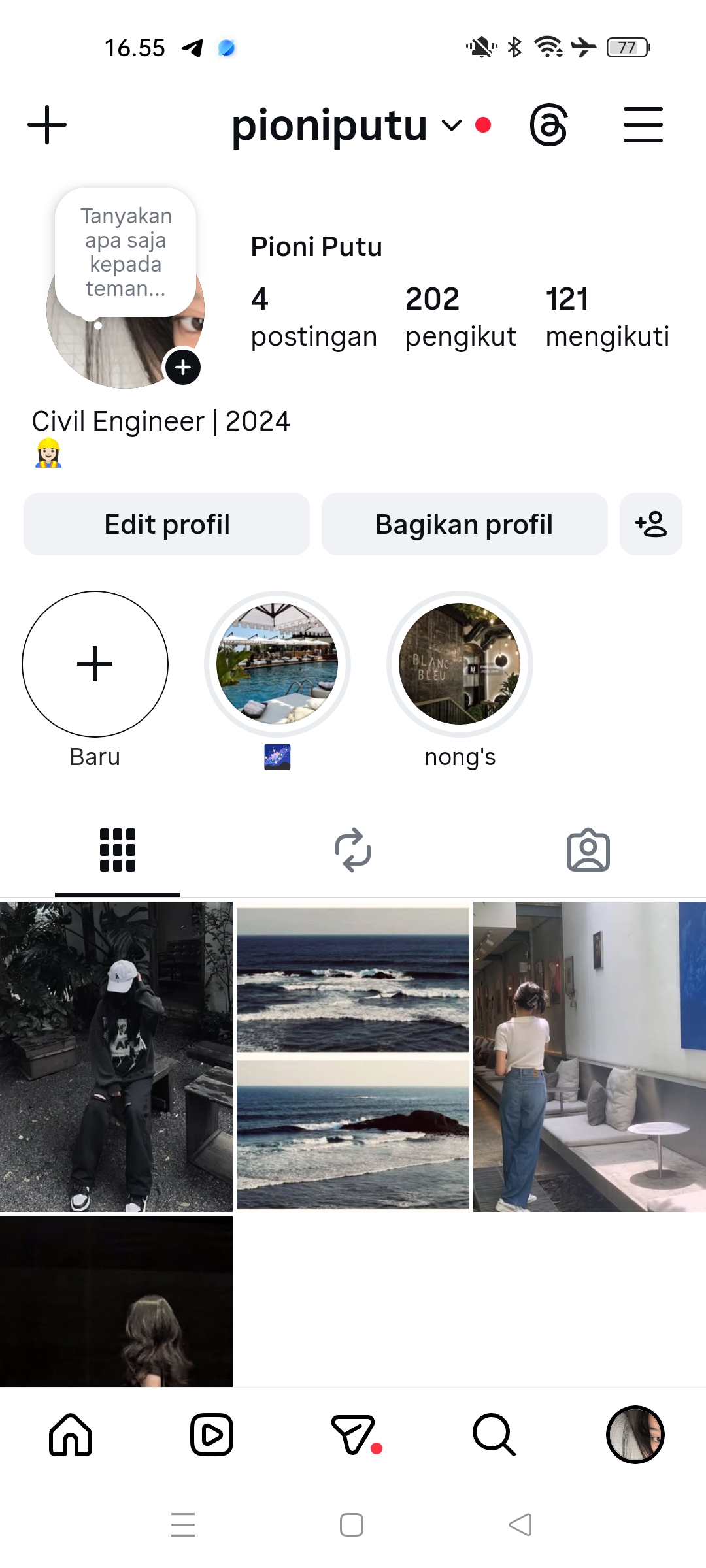Open the nong's story highlight

click(460, 664)
